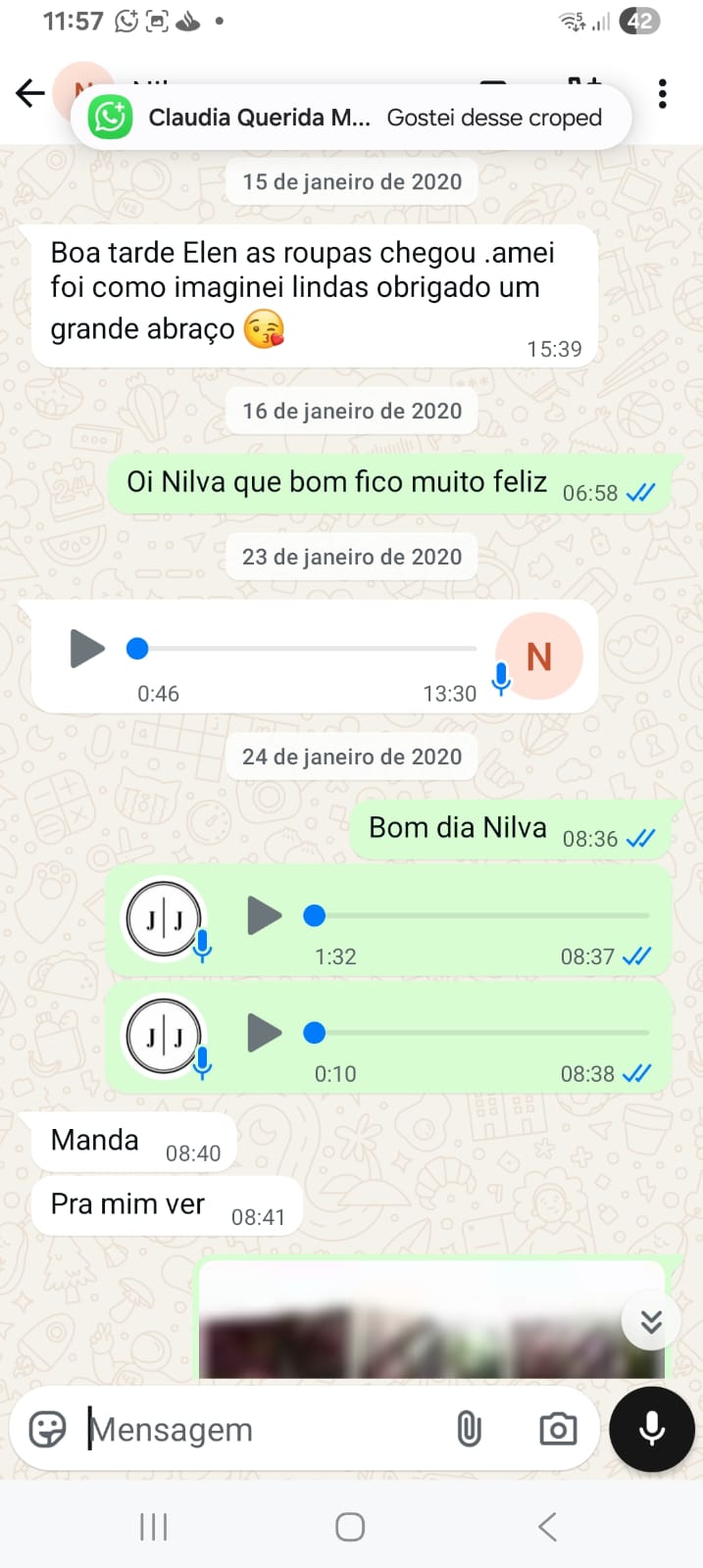Open the chat overflow menu

[663, 94]
